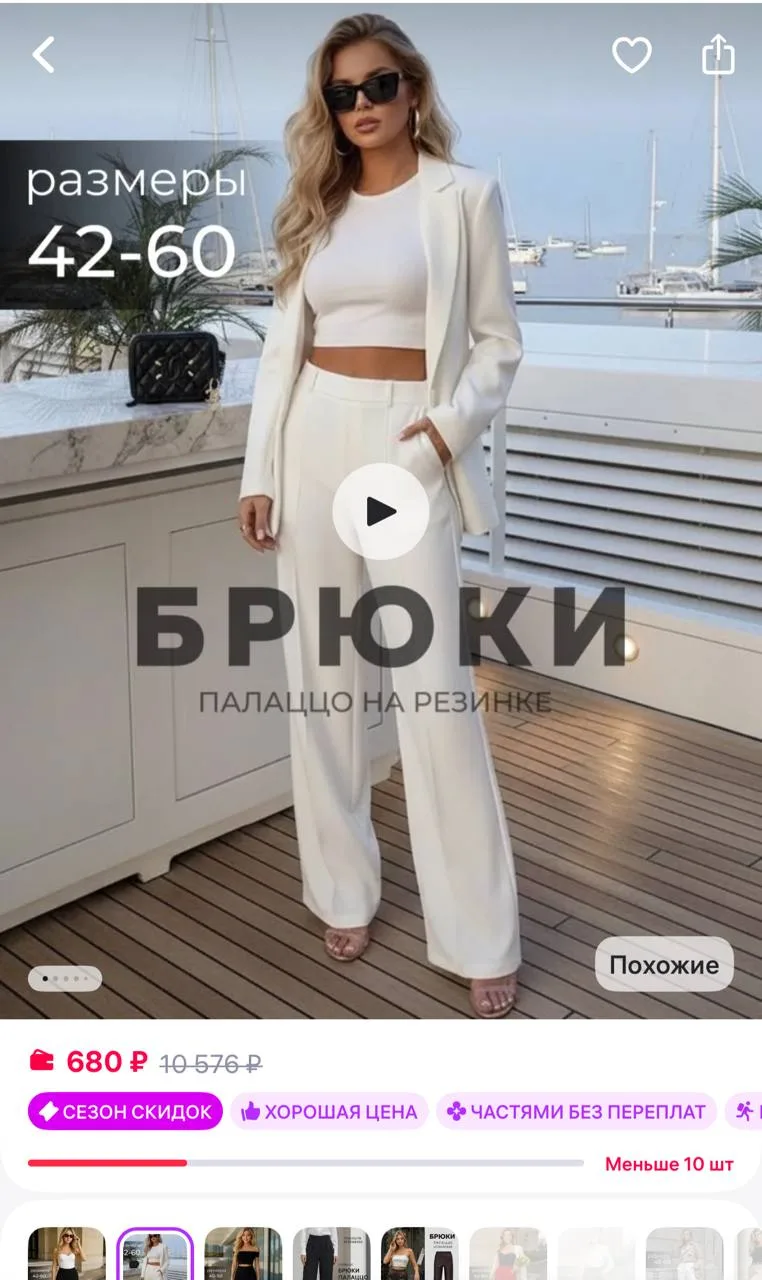Select the first color variant thumbnail
Screen dimensions: 762x1280
coord(66,1253)
